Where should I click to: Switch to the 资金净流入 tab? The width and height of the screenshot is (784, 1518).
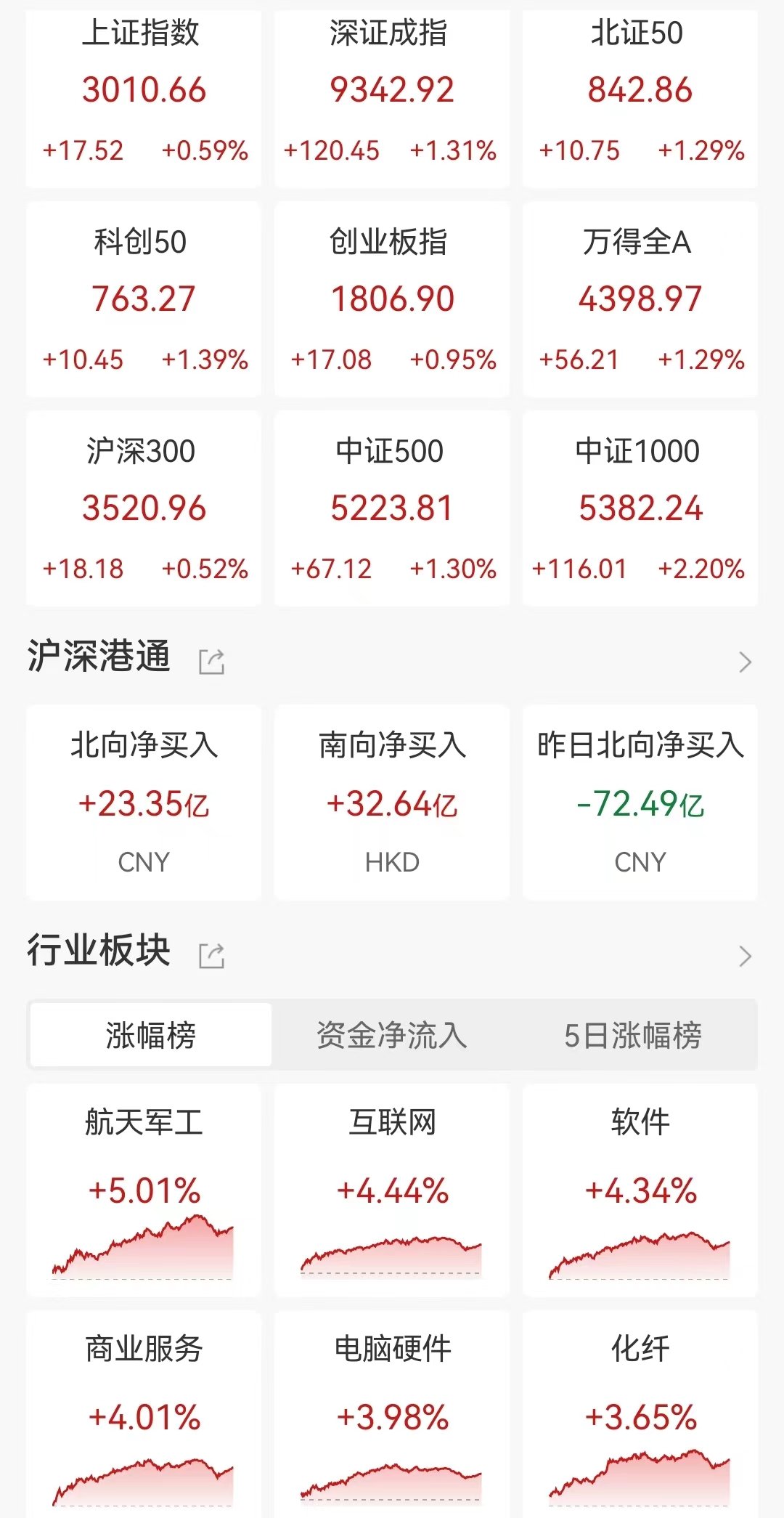pos(392,1035)
